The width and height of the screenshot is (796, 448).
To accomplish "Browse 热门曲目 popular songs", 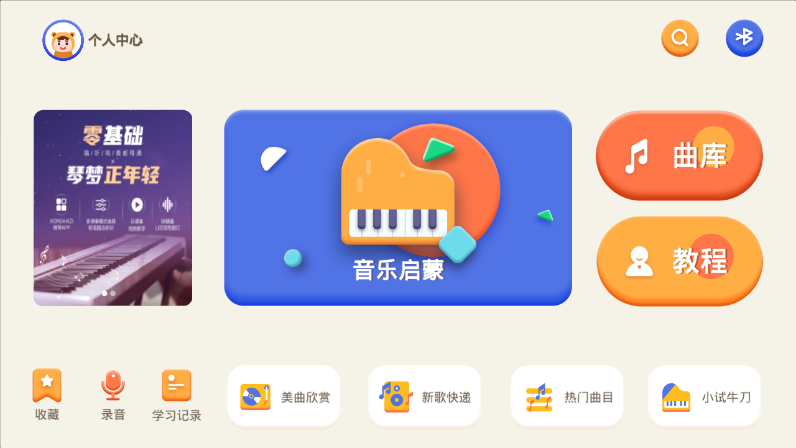I will point(567,397).
